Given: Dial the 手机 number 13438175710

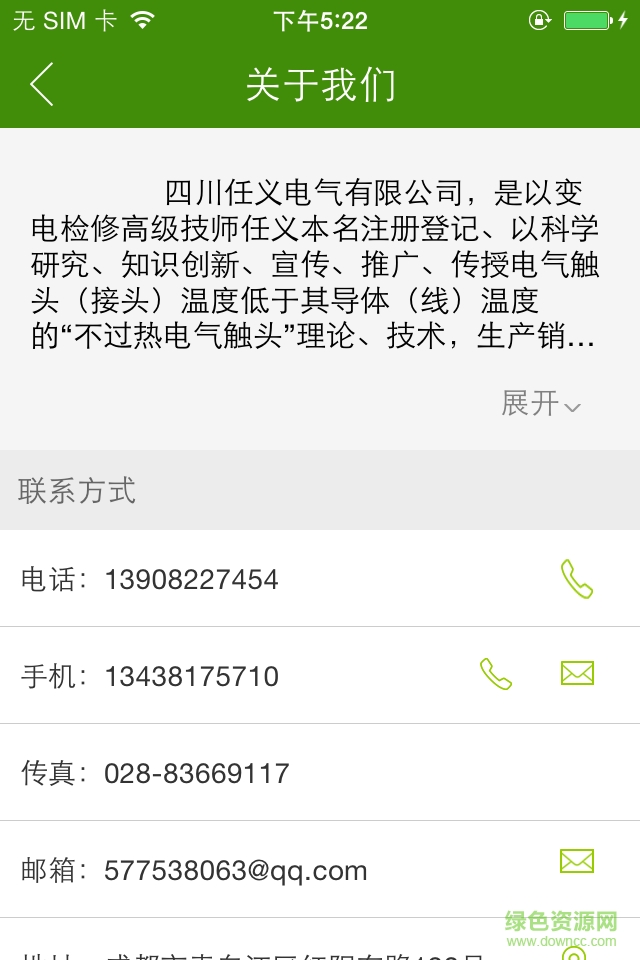Looking at the screenshot, I should pos(496,675).
